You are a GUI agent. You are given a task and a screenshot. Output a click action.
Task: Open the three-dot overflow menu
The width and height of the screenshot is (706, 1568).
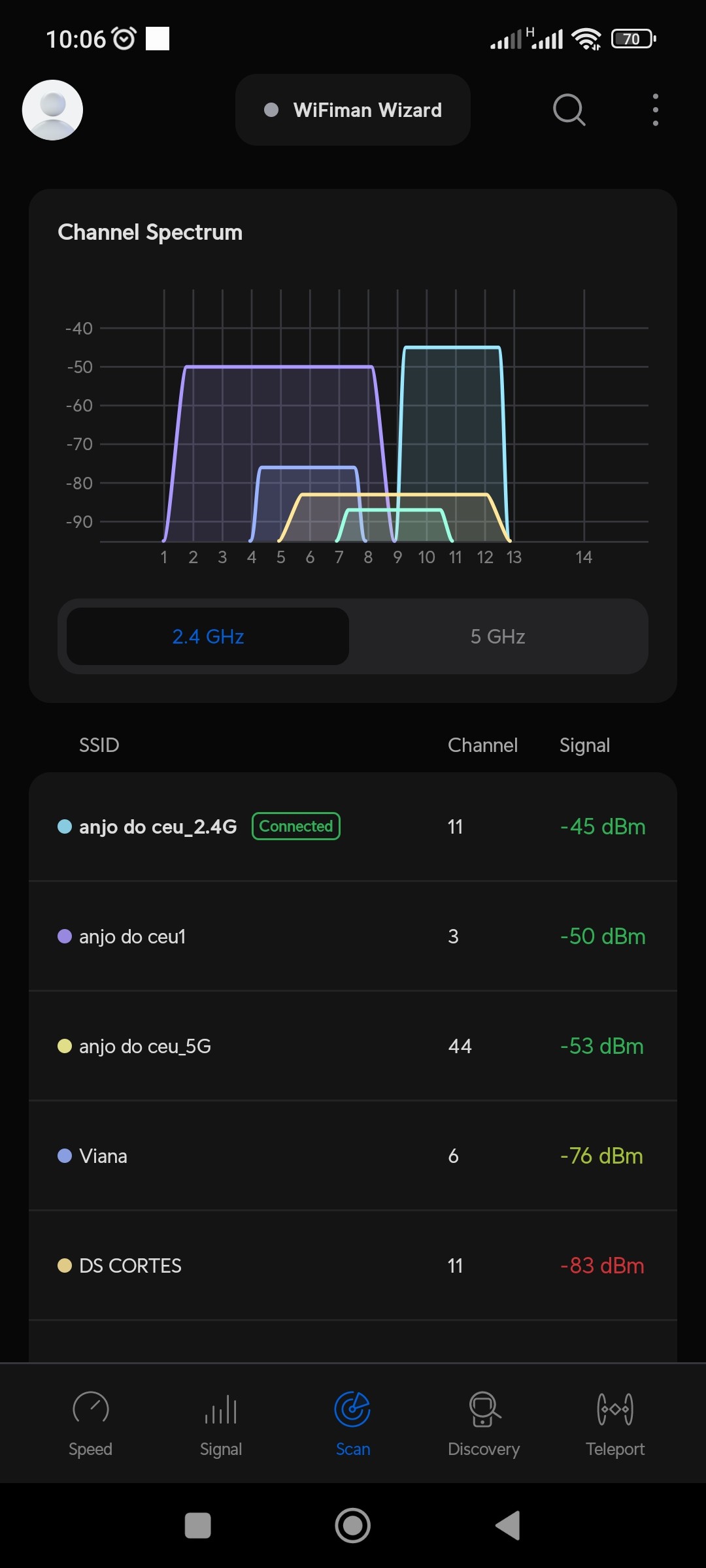pos(655,110)
